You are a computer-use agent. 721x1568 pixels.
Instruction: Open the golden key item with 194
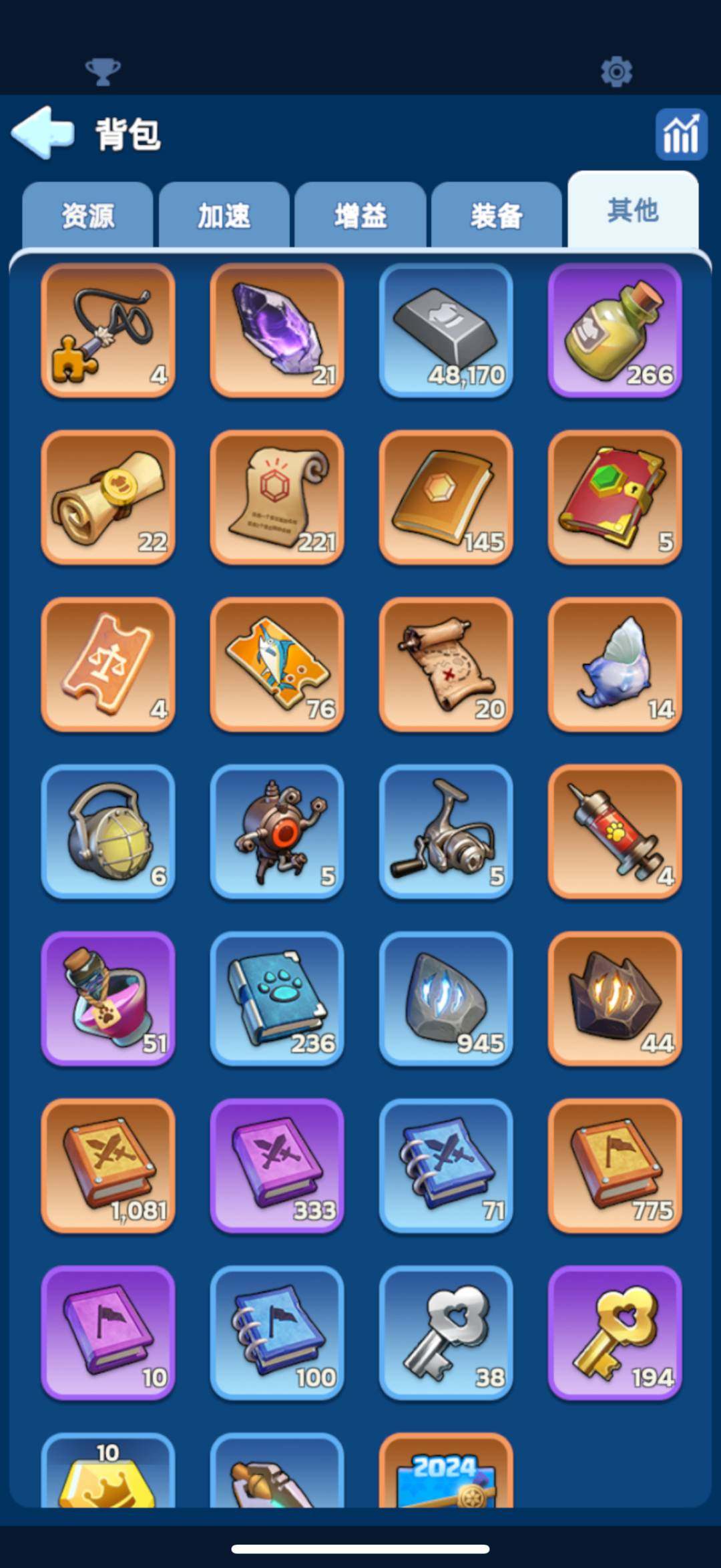click(615, 1332)
